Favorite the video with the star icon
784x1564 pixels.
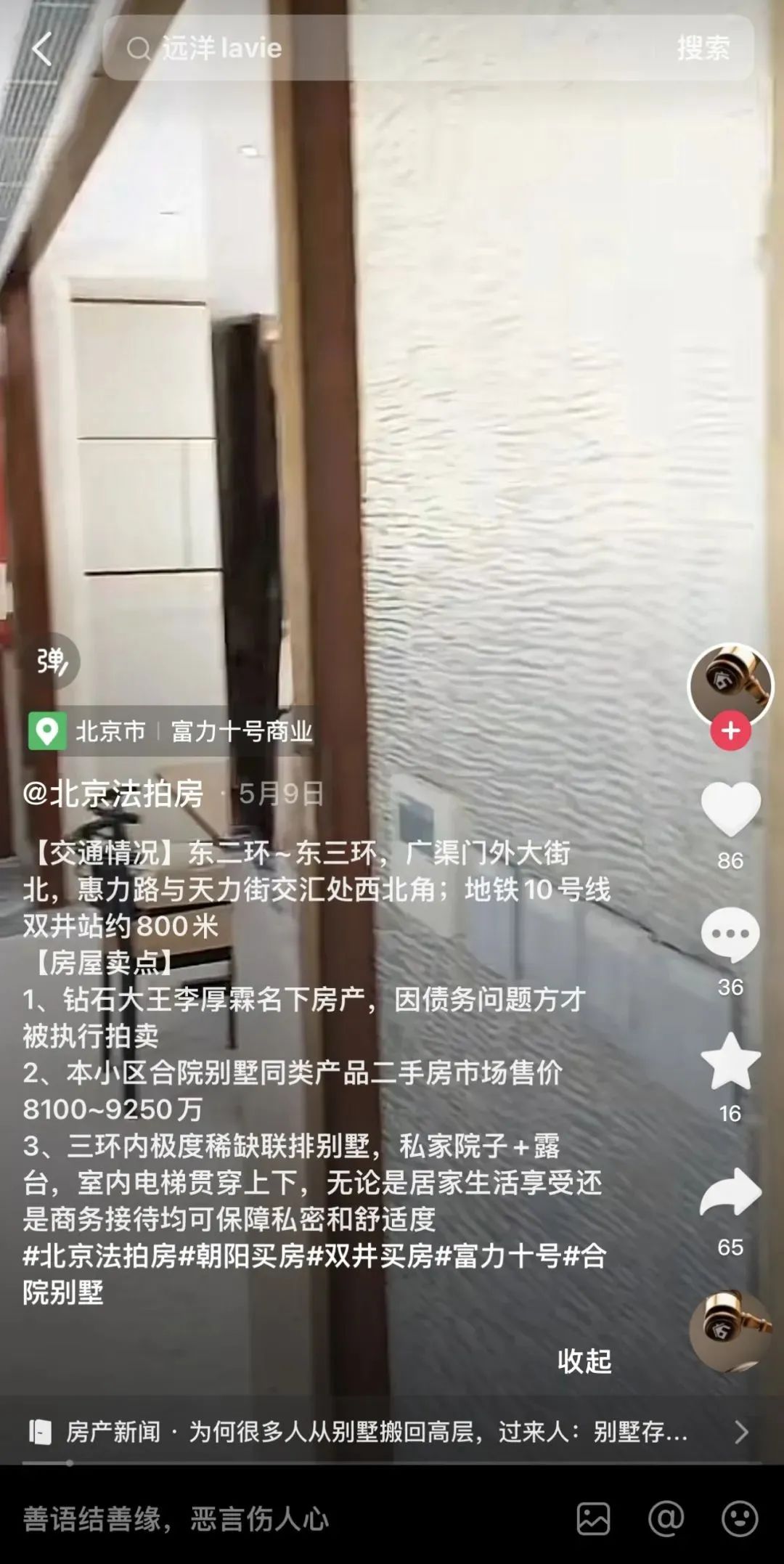(x=730, y=1062)
